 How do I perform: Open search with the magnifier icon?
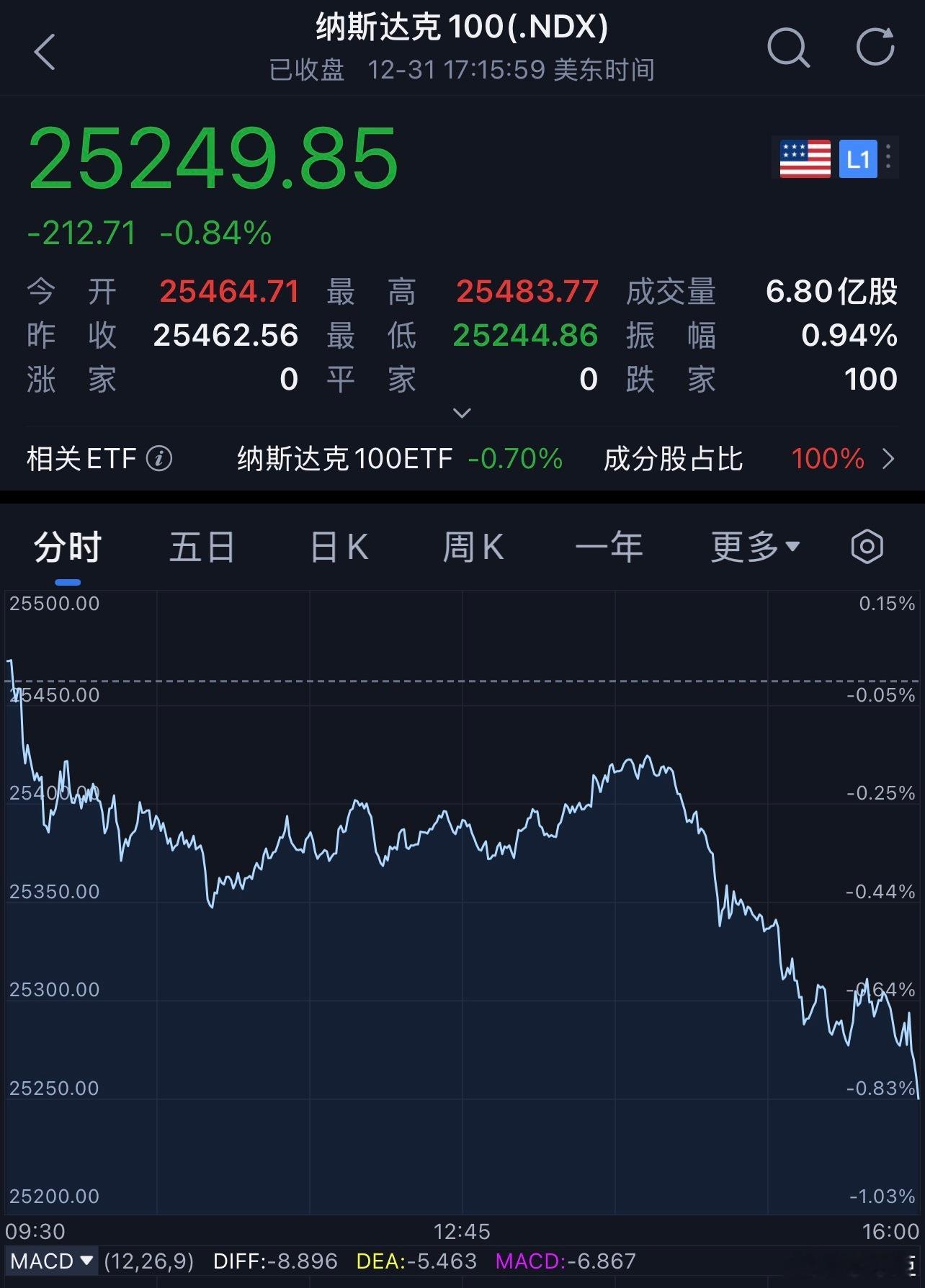[789, 49]
